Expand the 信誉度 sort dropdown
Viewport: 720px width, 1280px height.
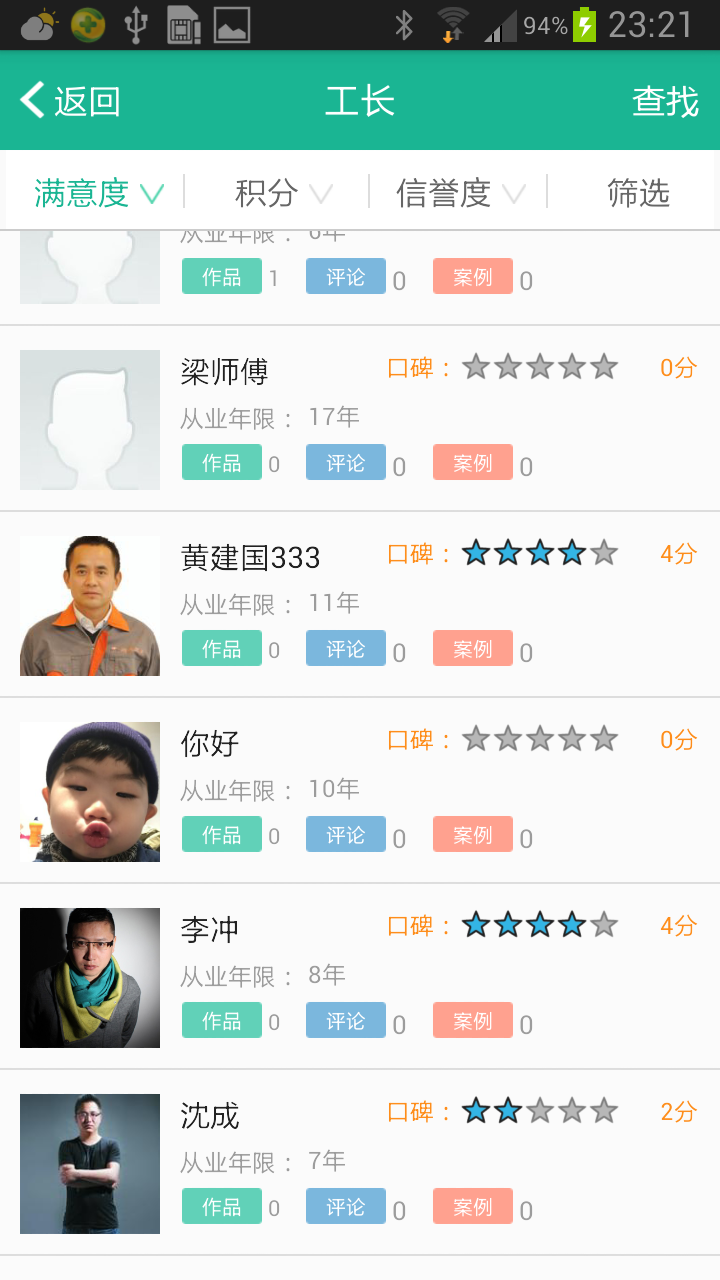460,192
